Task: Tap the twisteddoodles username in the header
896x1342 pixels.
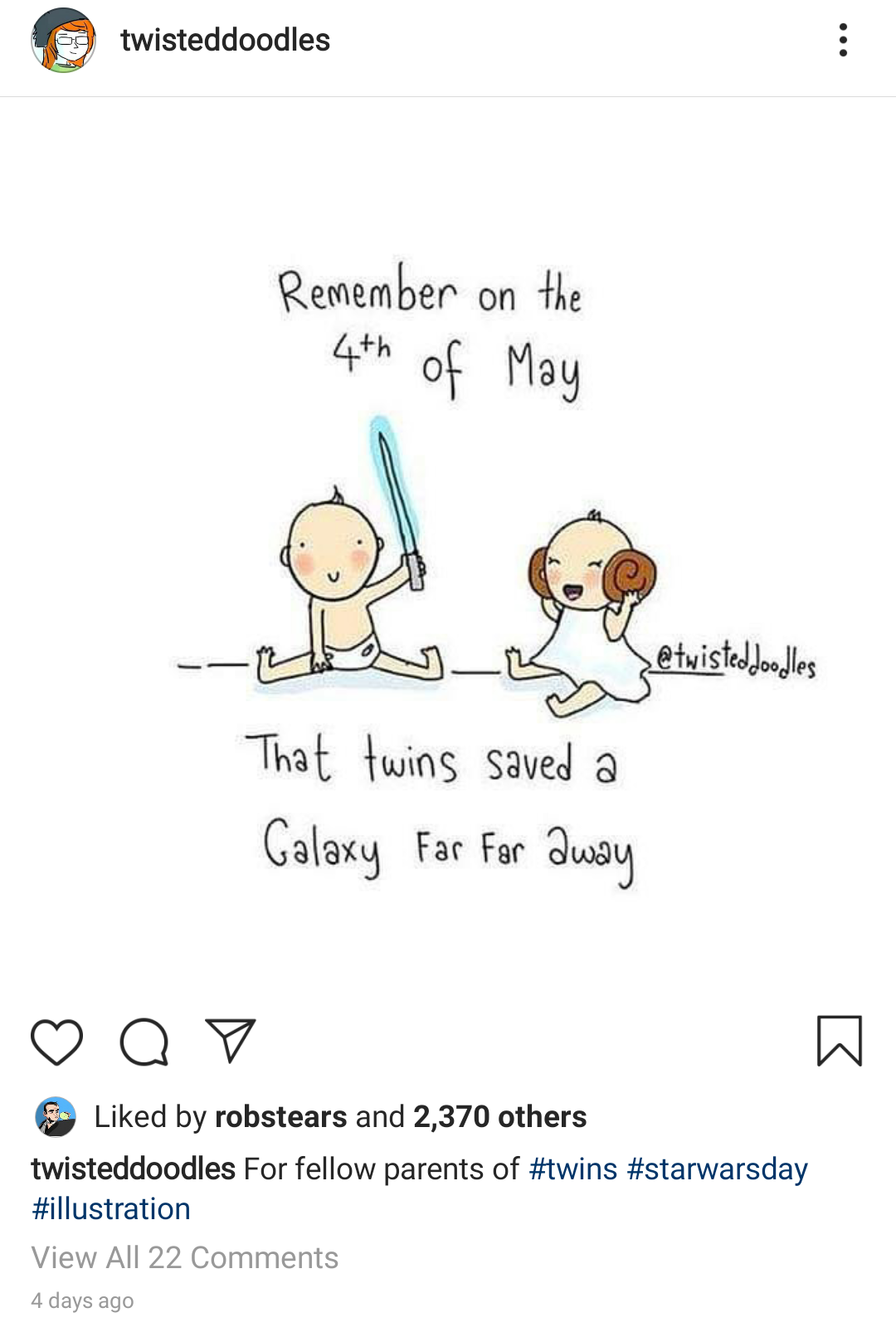Action: click(x=225, y=40)
